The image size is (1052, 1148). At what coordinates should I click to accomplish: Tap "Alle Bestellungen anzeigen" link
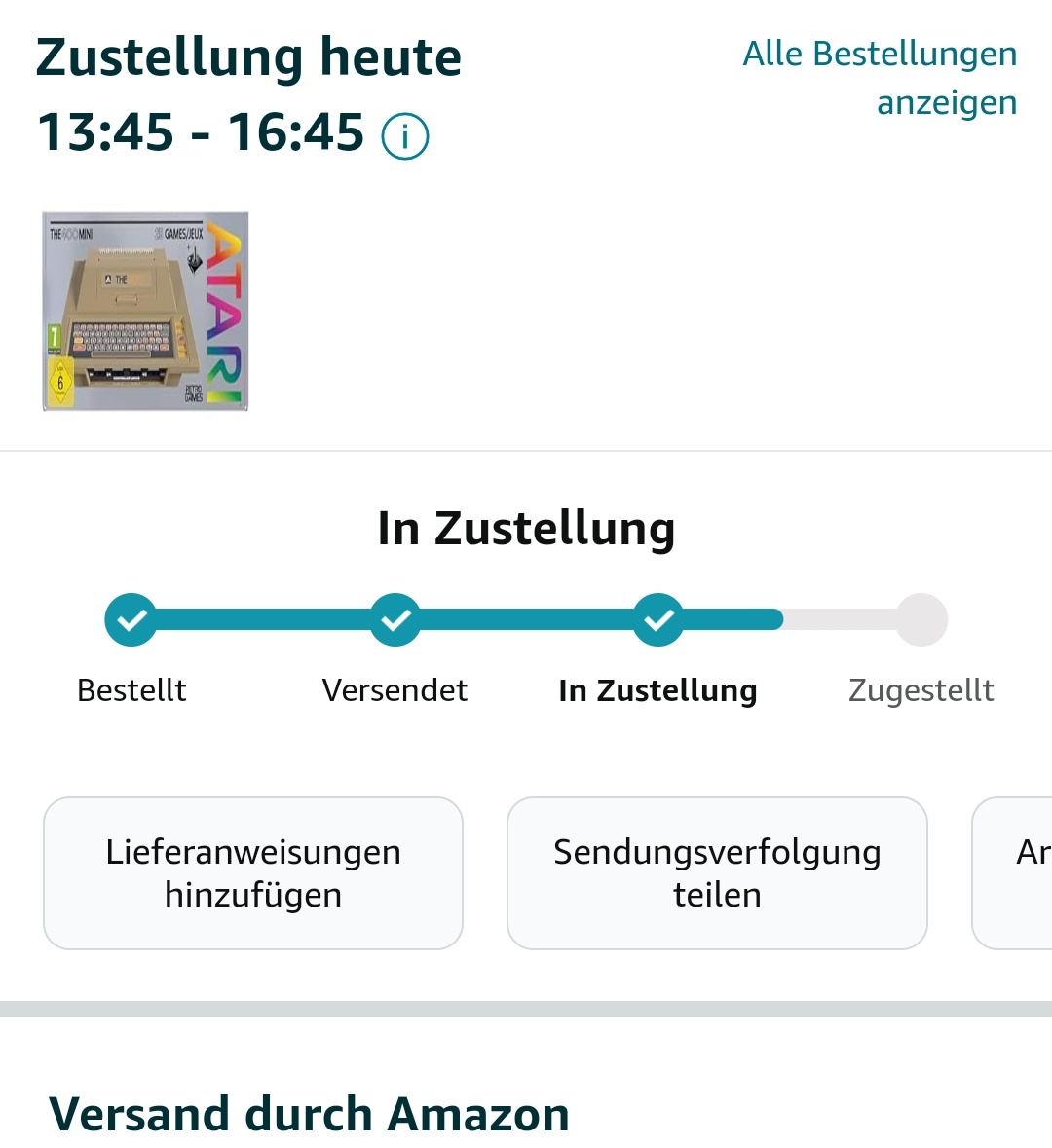pyautogui.click(x=880, y=78)
